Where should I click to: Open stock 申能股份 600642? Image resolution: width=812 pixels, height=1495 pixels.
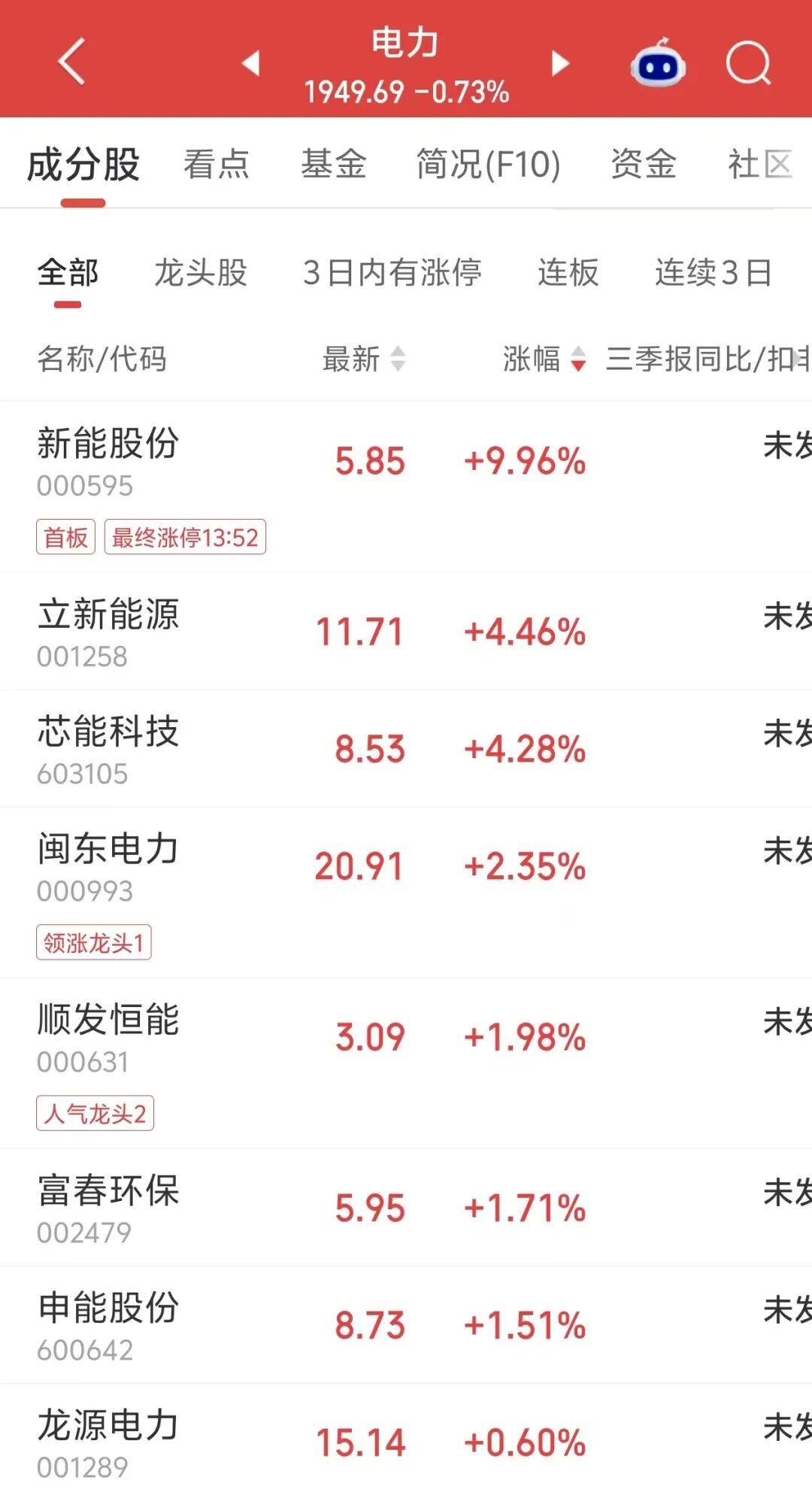click(406, 1325)
